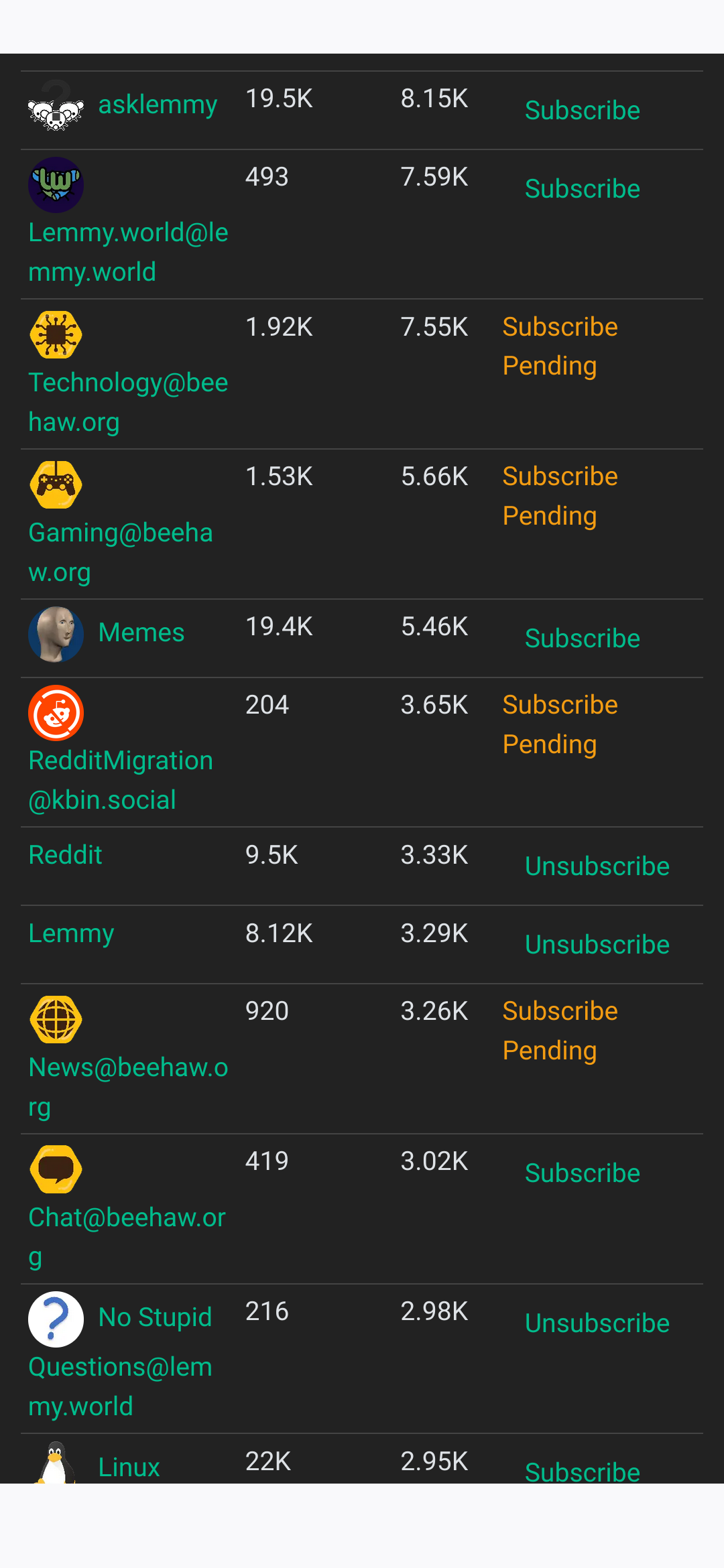
Task: Subscribe to Lemmy.world@lemmy.world
Action: [x=582, y=189]
